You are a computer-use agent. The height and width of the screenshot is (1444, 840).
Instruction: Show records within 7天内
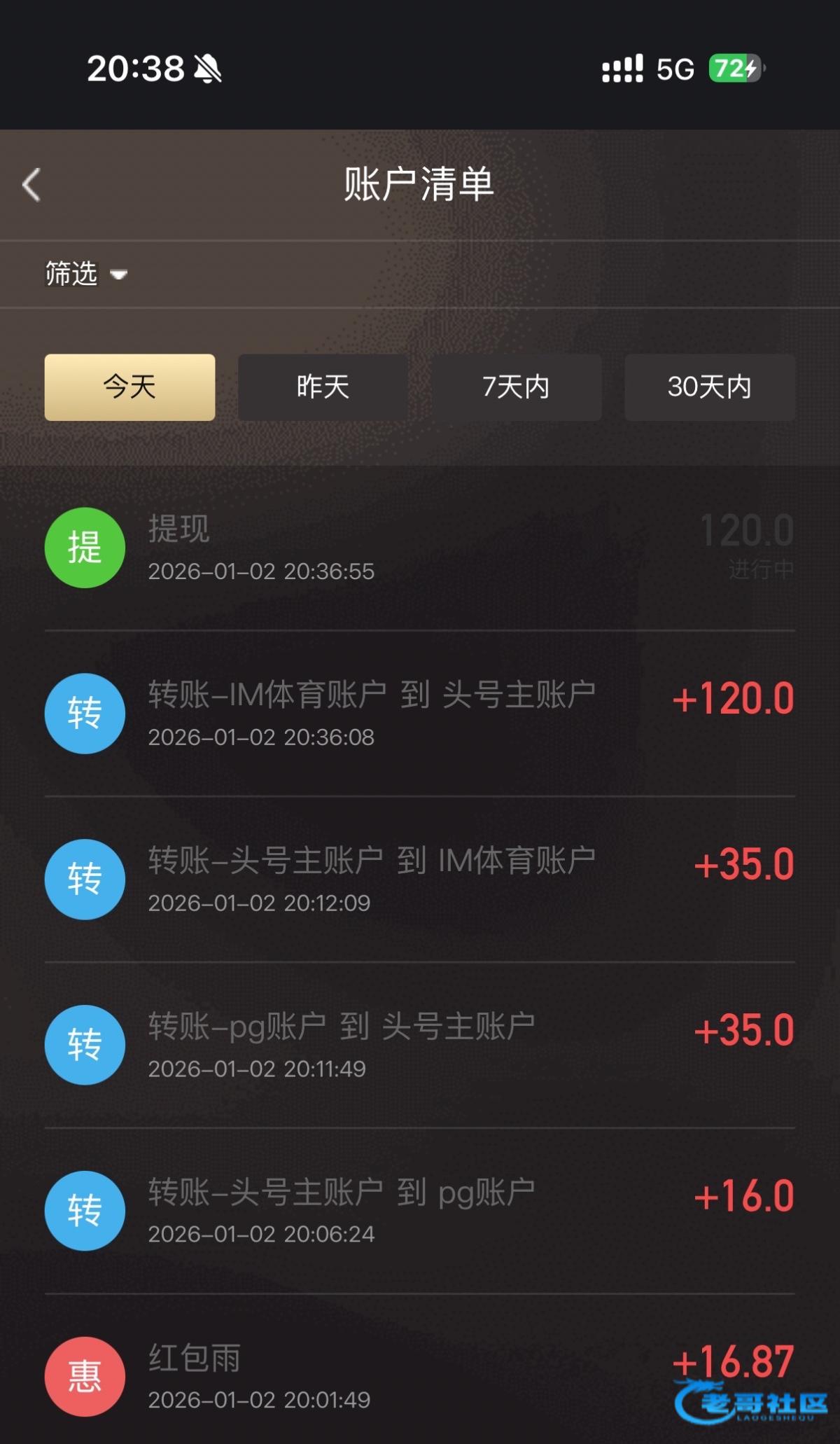click(x=516, y=387)
